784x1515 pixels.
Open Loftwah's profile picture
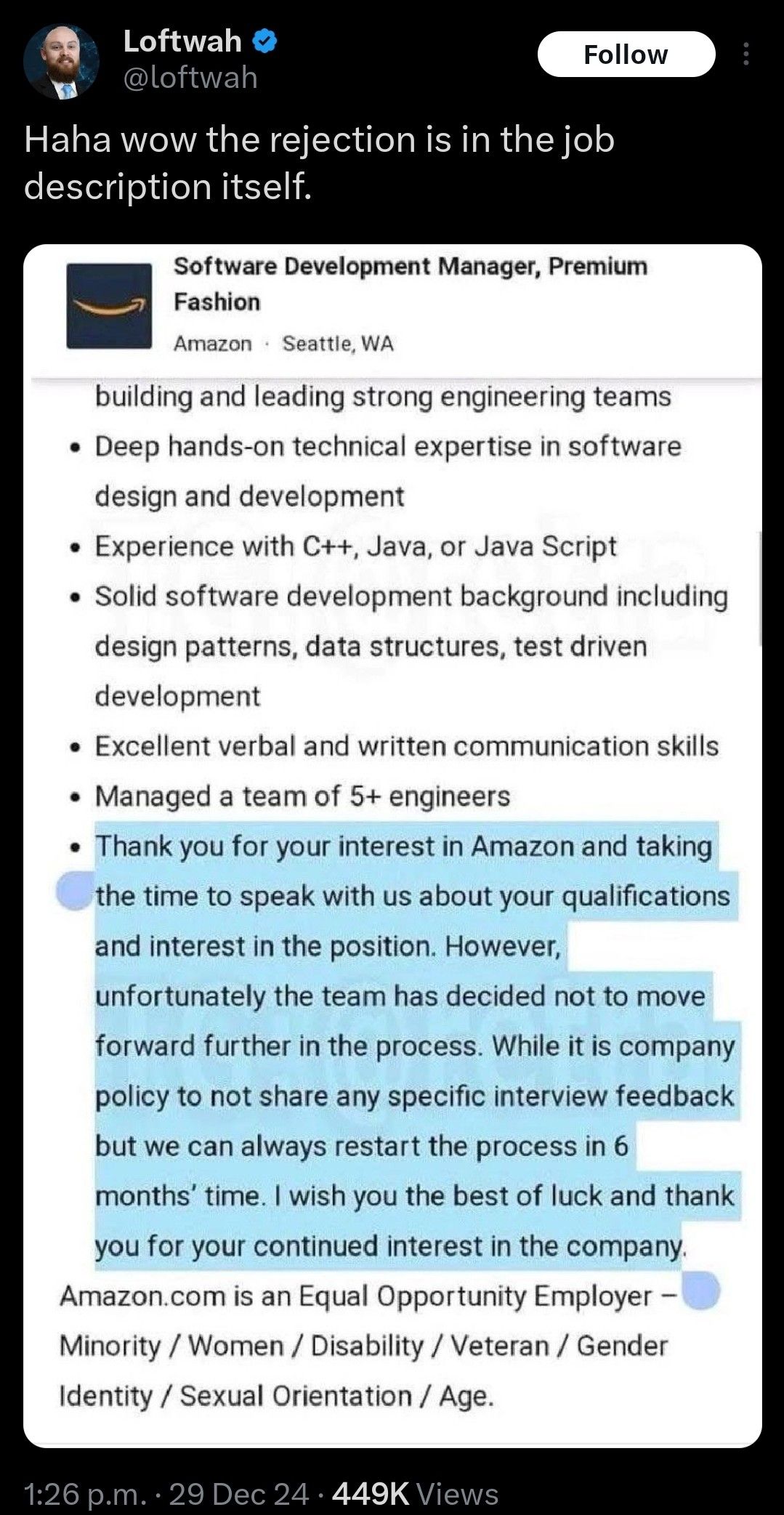tap(61, 62)
